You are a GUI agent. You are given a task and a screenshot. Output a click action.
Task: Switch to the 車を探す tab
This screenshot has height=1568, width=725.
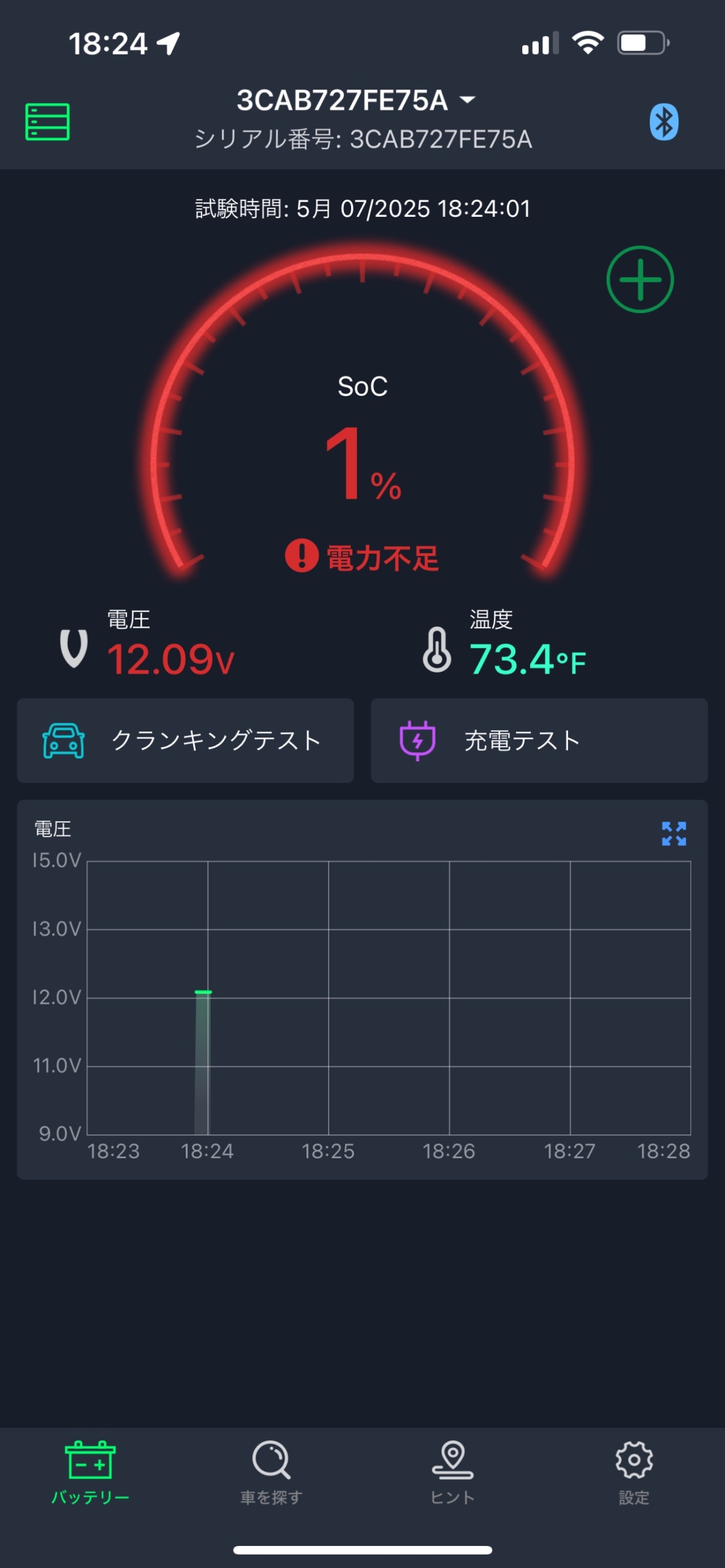pyautogui.click(x=271, y=1472)
